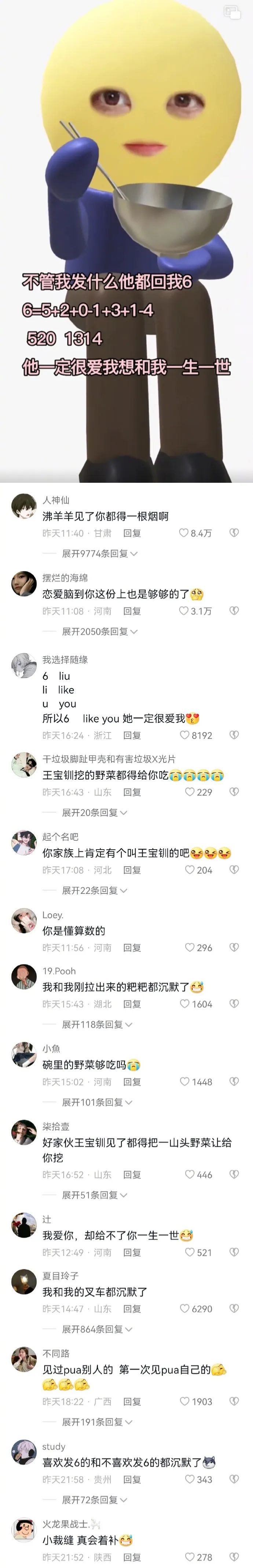Viewport: 253px width, 1568px height.
Task: Expand 9774 replies under 人神仙's comment
Action: (x=99, y=553)
